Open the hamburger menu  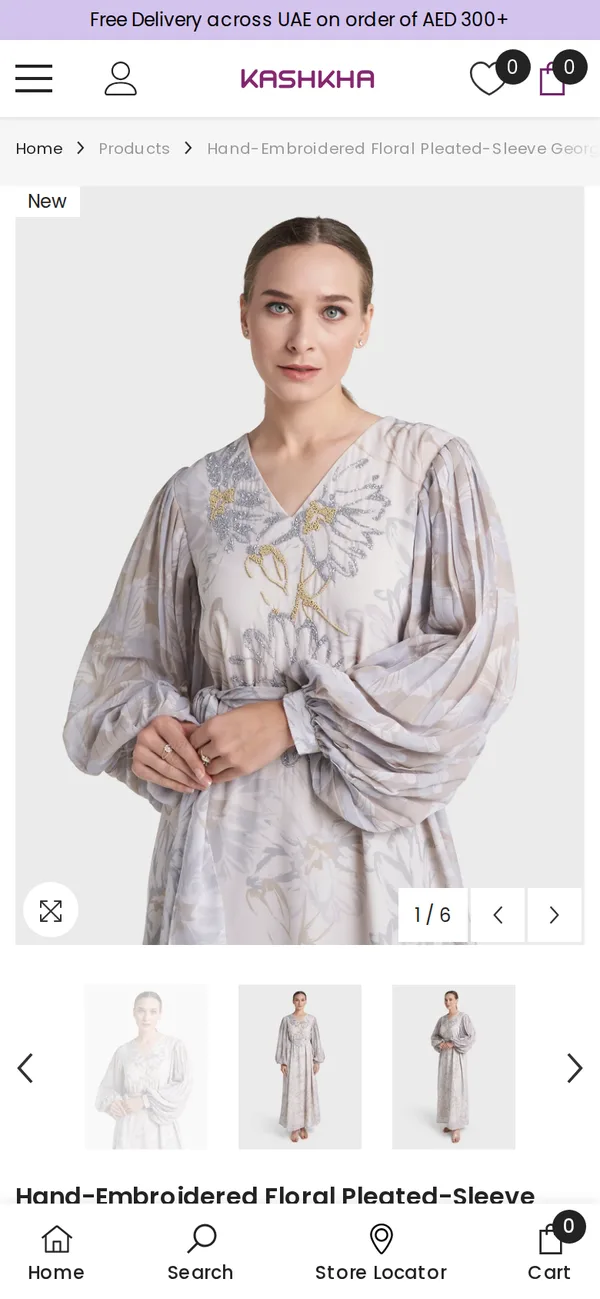(33, 78)
